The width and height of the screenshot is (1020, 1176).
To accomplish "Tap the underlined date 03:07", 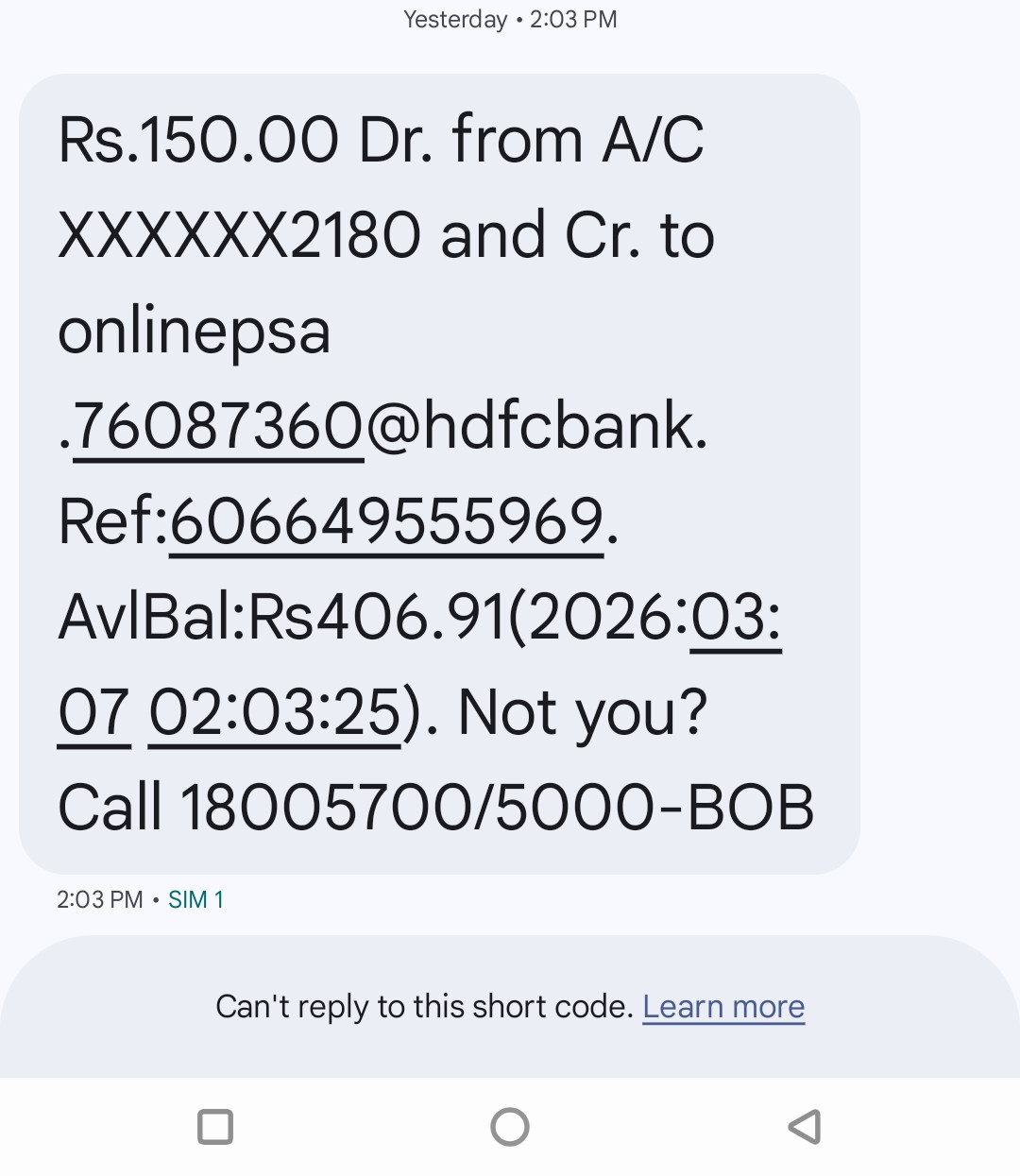I will pos(736,618).
